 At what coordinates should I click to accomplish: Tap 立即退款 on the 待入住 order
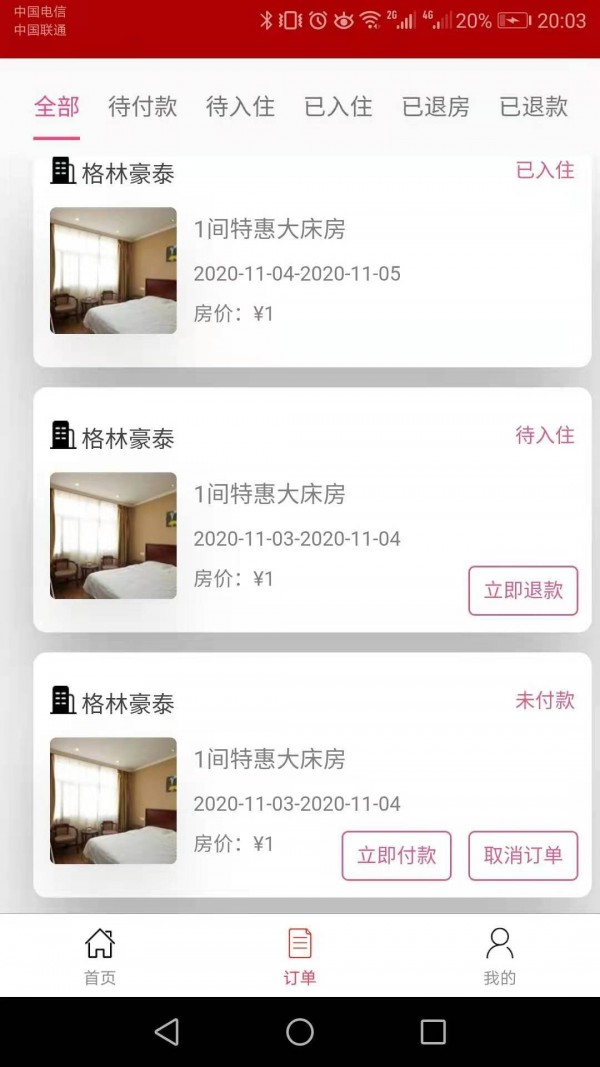coord(523,590)
